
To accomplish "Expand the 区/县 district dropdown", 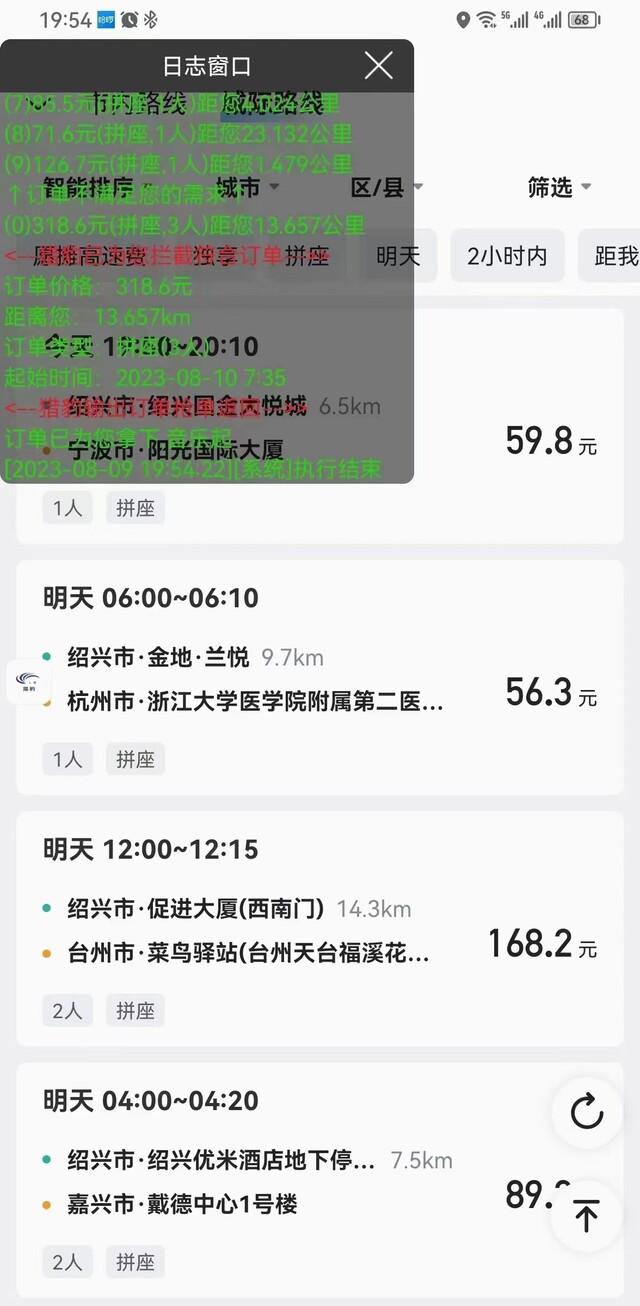I will pyautogui.click(x=387, y=187).
